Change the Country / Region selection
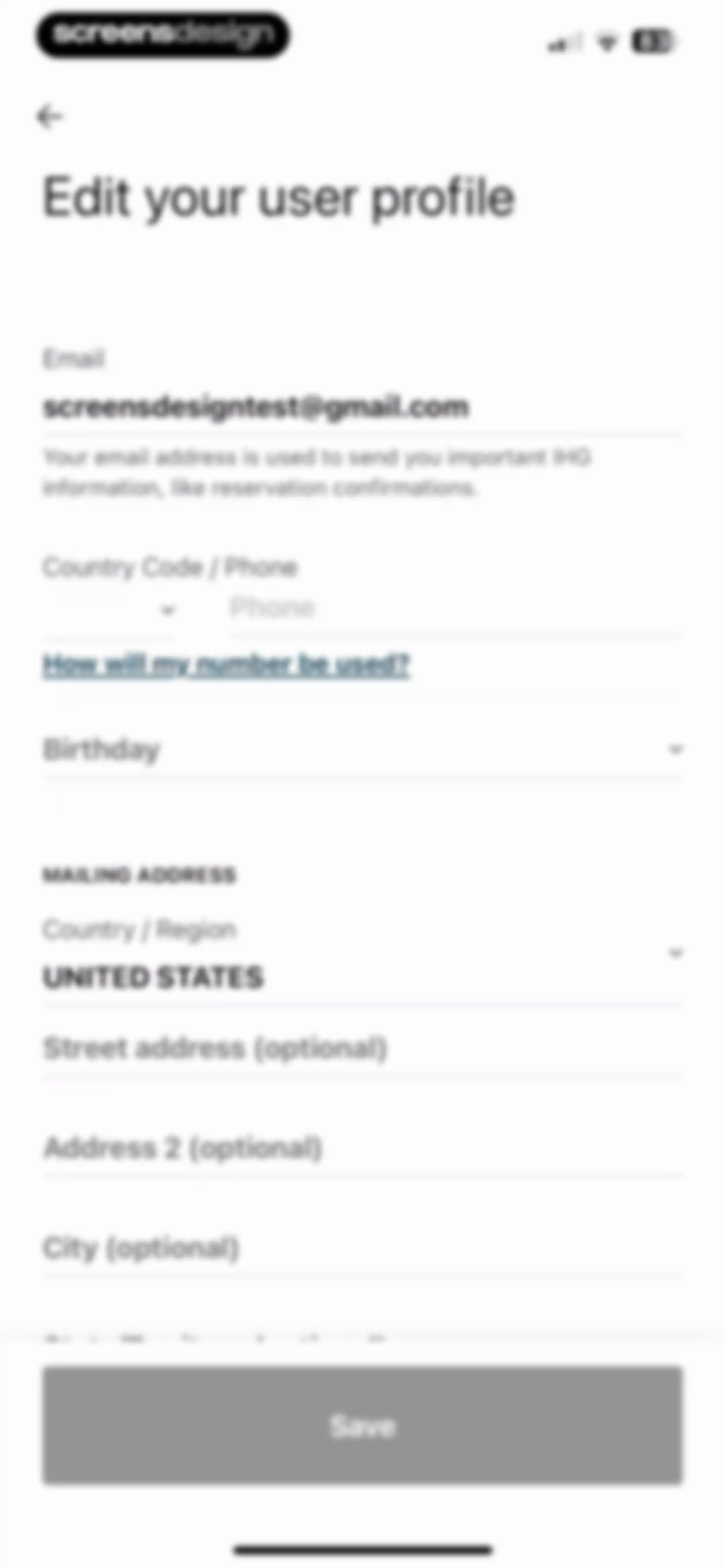Screen dimensions: 725x1568 pyautogui.click(x=362, y=955)
